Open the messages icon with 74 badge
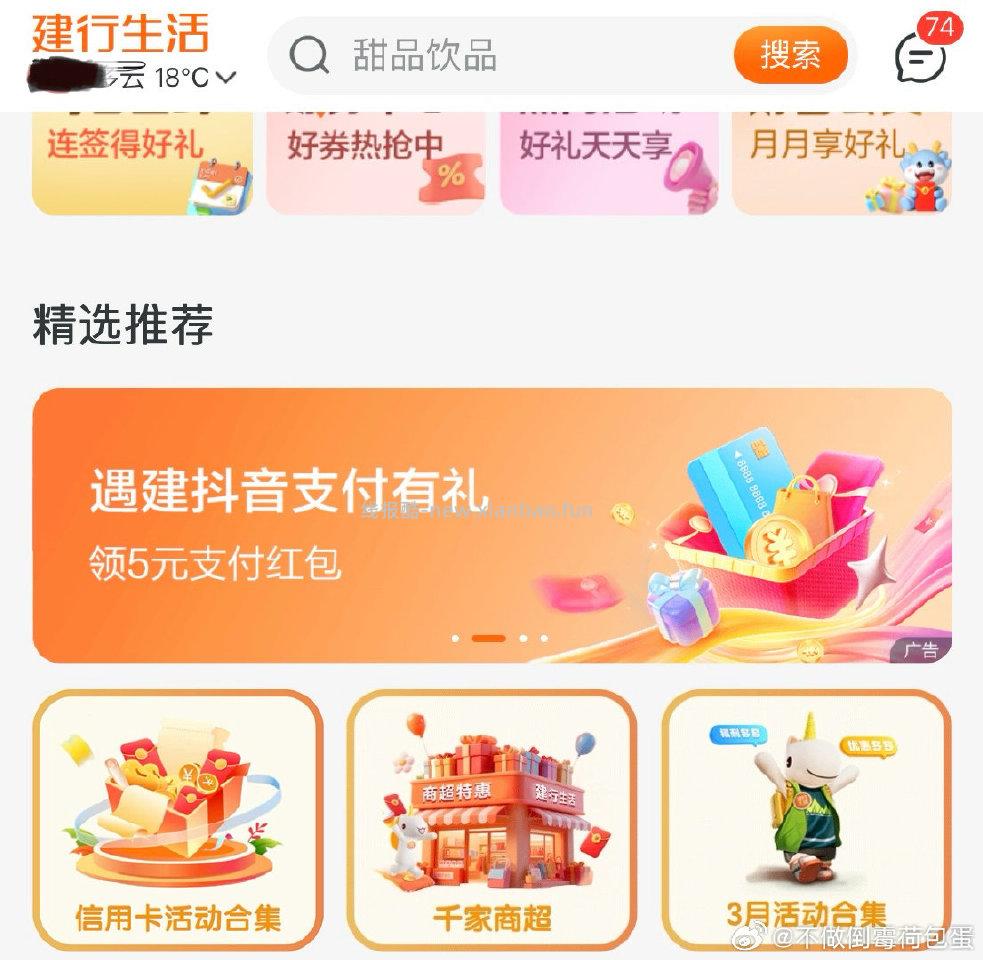Viewport: 983px width, 960px height. coord(920,57)
